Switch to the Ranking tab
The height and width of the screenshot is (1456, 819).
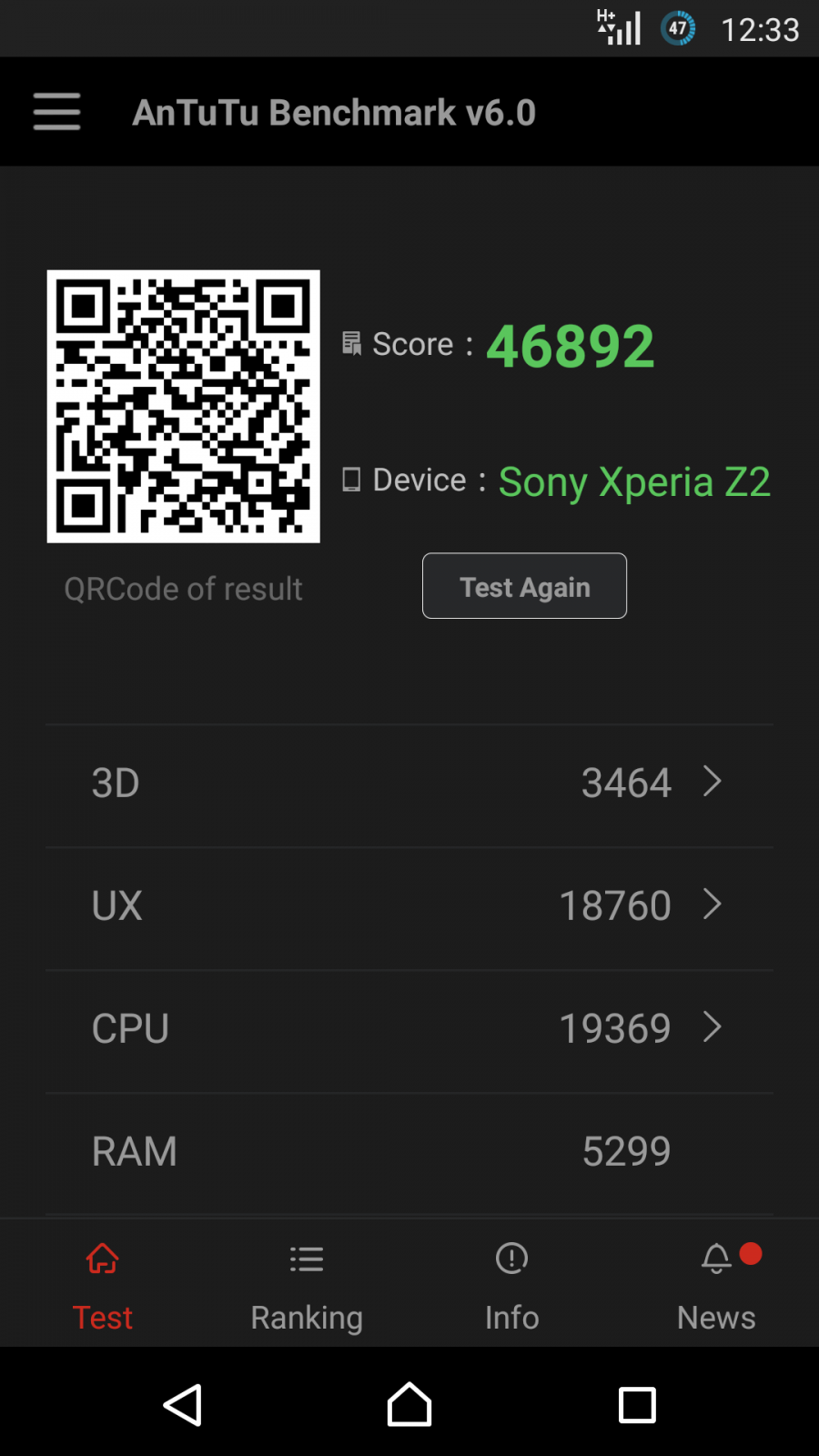coord(307,1285)
